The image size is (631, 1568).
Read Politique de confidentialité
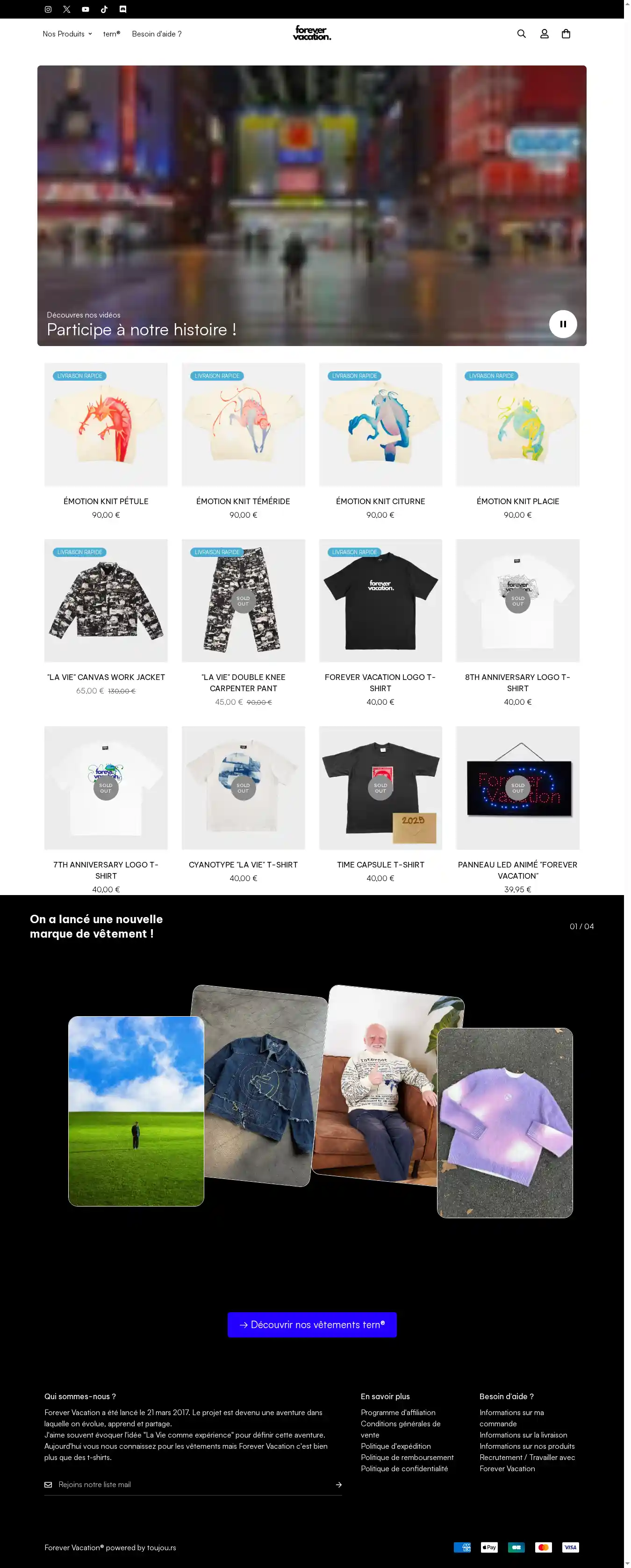pyautogui.click(x=404, y=1468)
